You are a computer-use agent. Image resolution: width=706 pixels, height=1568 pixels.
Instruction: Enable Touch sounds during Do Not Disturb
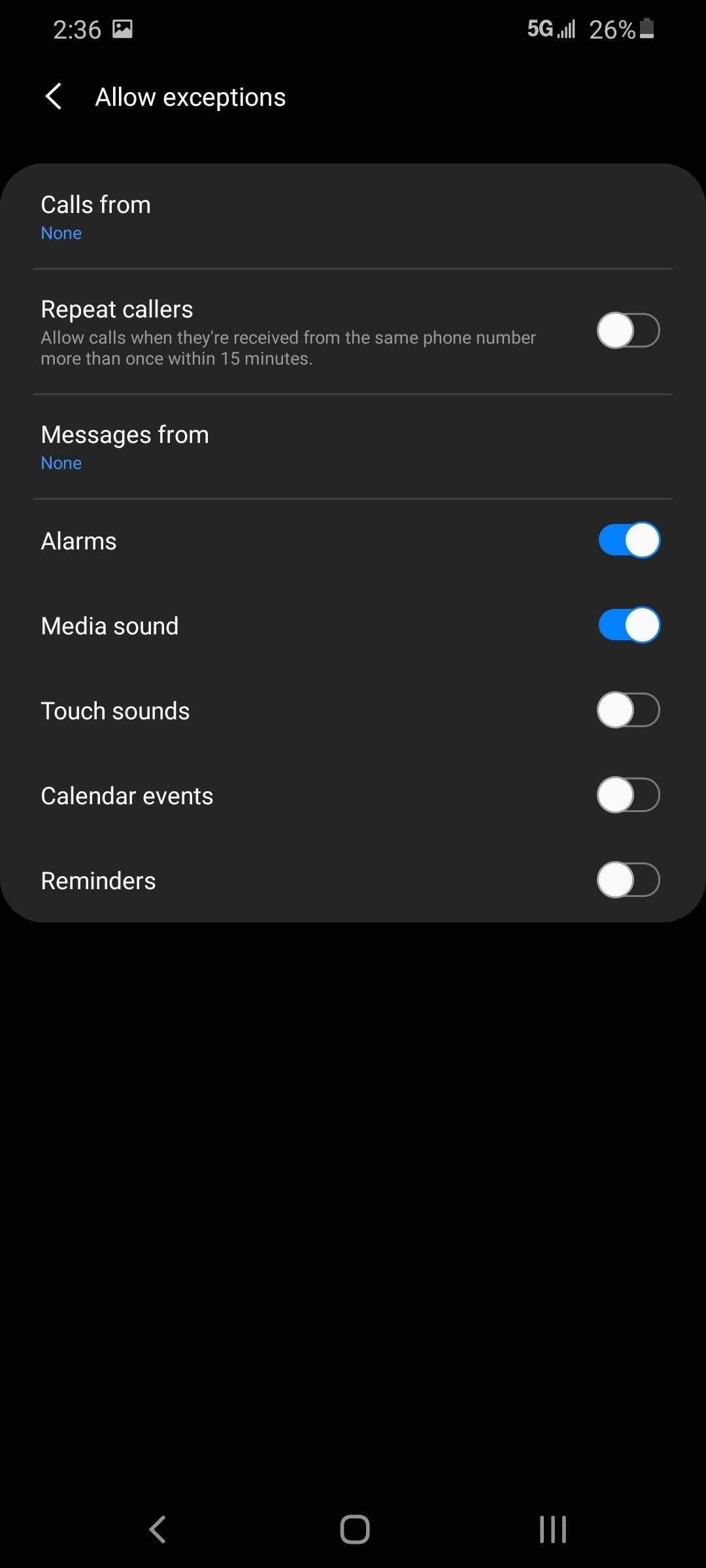(x=628, y=710)
